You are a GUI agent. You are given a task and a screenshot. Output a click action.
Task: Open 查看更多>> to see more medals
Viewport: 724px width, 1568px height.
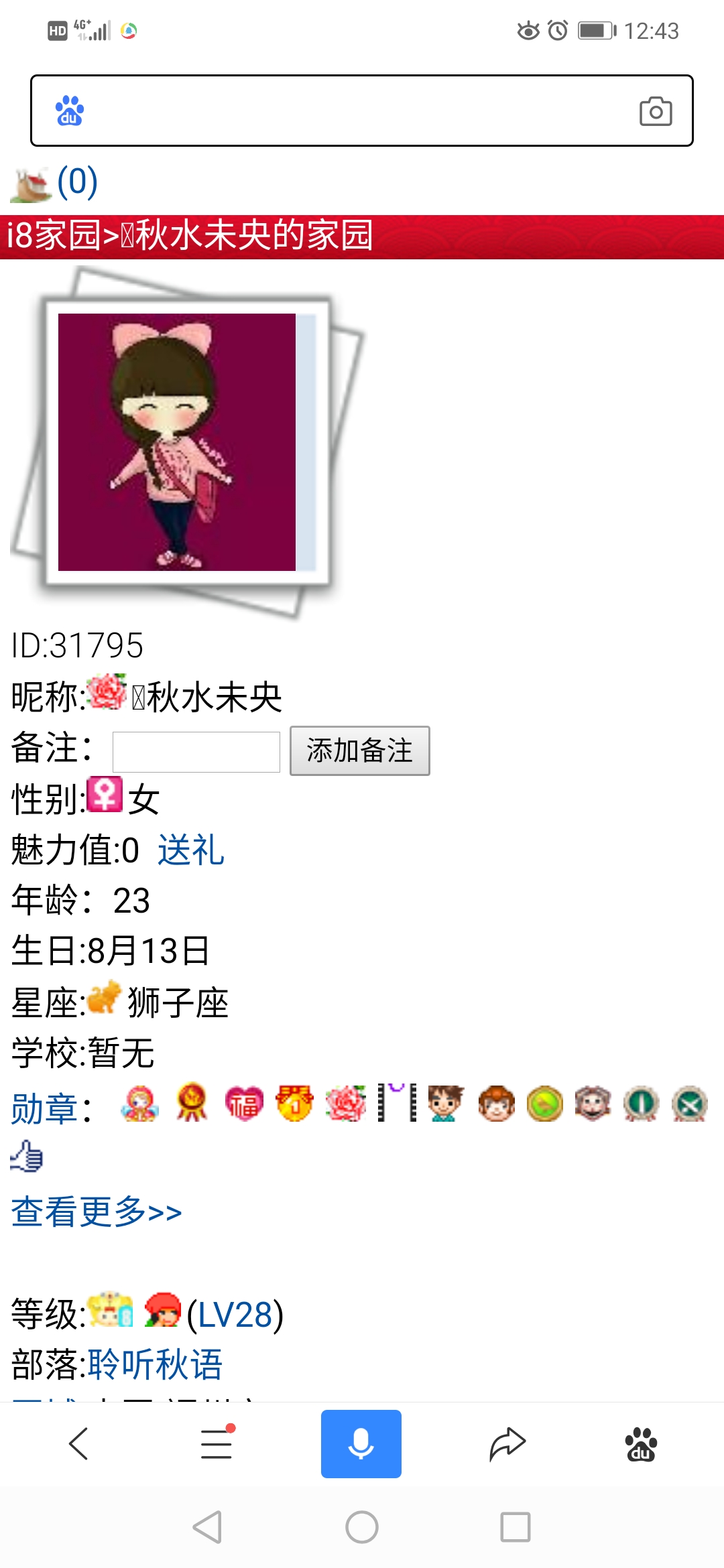(97, 1212)
